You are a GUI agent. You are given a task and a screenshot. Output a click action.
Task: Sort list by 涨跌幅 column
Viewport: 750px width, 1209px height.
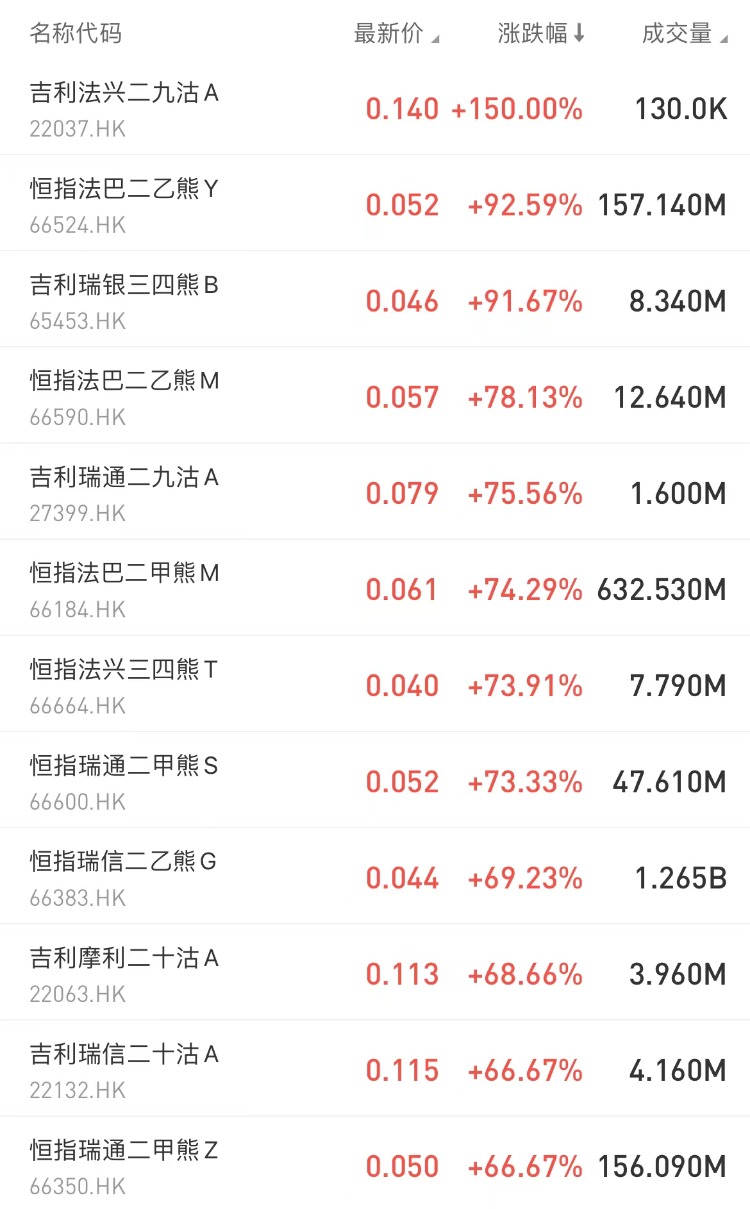[x=541, y=34]
